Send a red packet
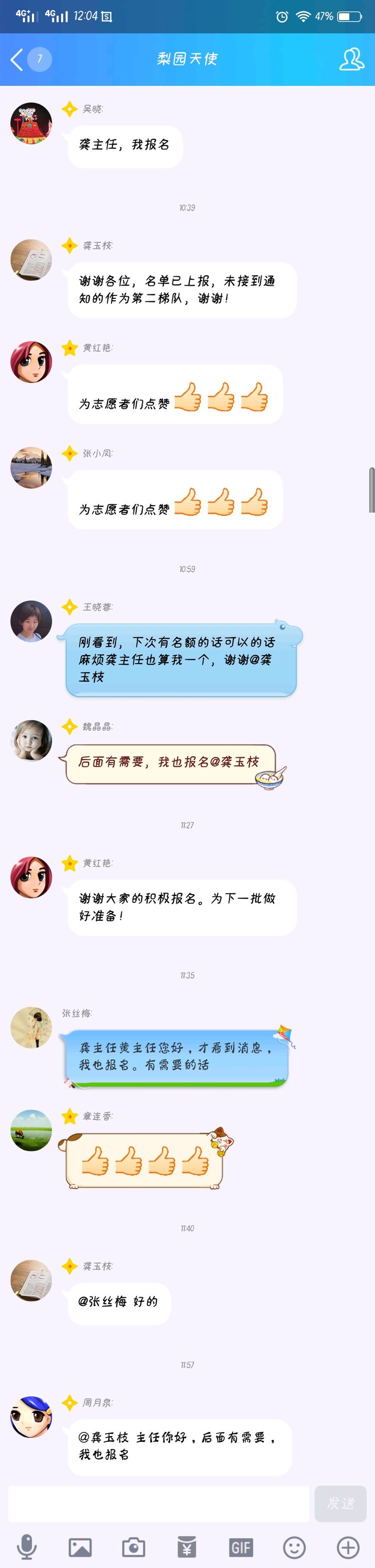This screenshot has height=1568, width=375. click(x=187, y=1546)
